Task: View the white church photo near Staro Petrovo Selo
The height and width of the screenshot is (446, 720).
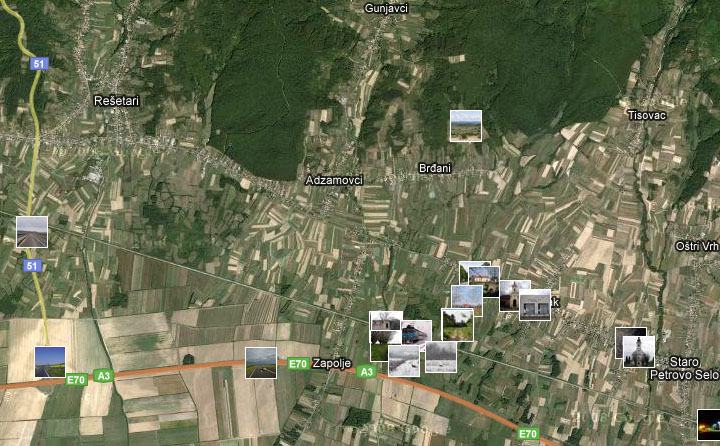Action: click(x=639, y=351)
